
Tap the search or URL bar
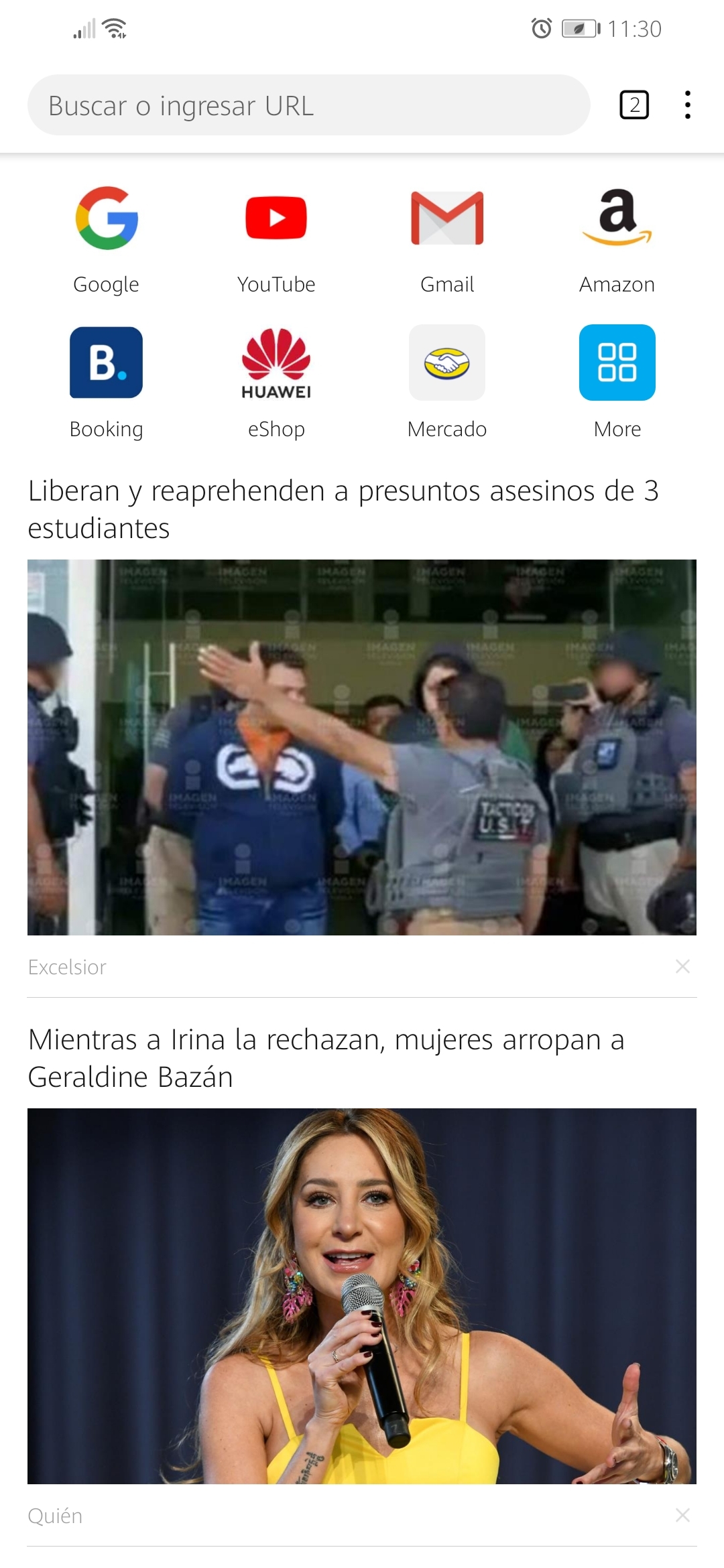tap(308, 105)
